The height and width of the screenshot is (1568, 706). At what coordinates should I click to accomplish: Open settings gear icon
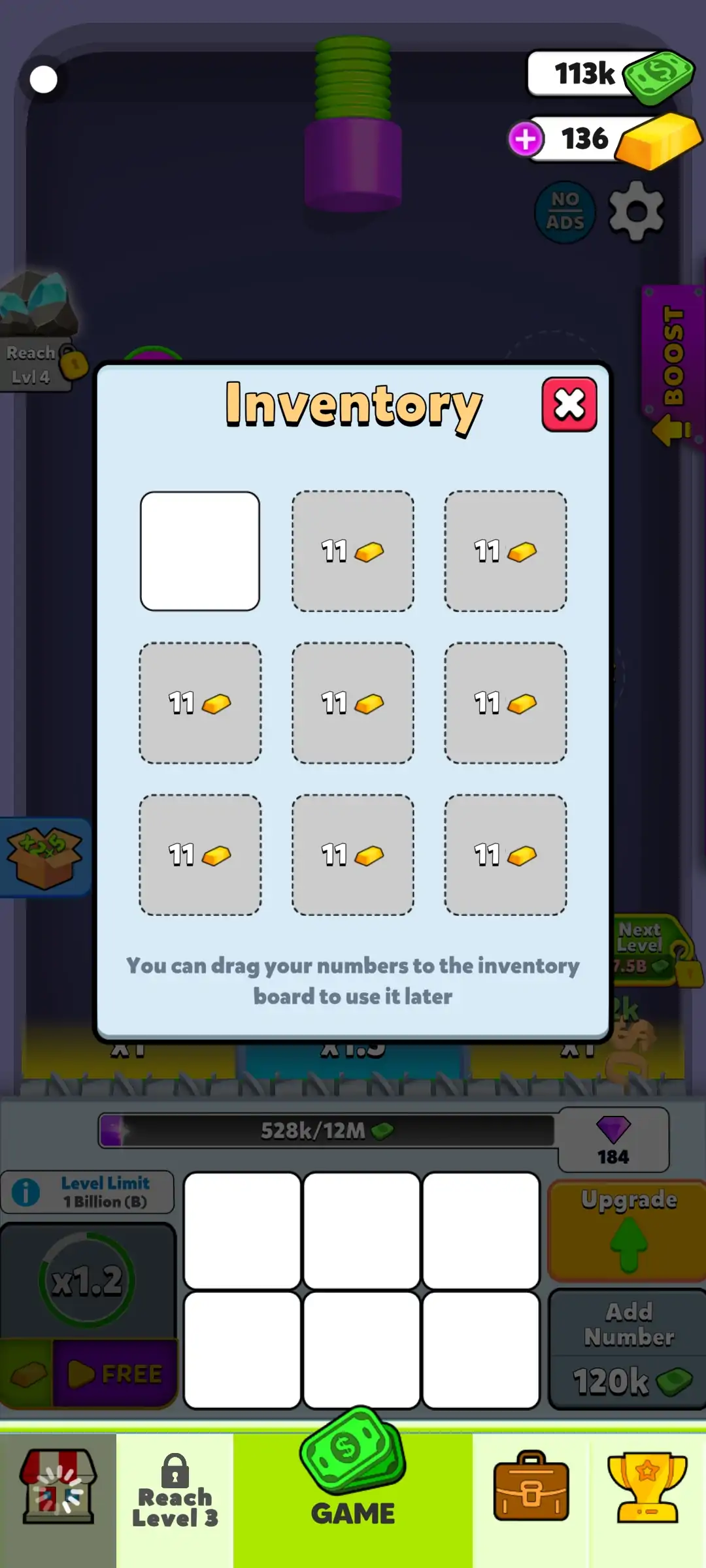pos(636,211)
